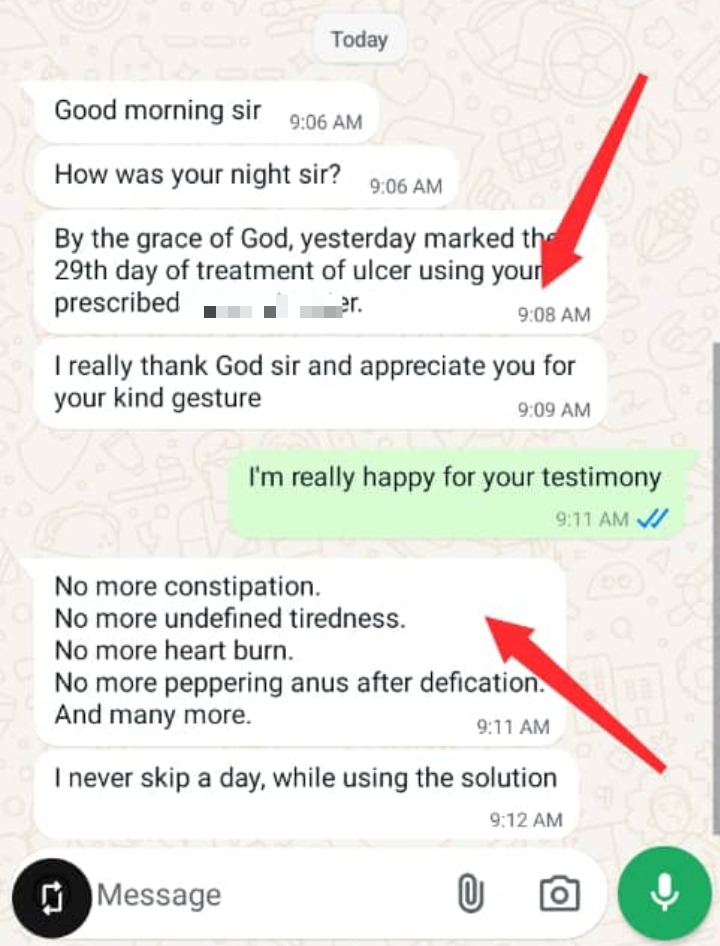The width and height of the screenshot is (720, 946).
Task: Tap the Message input field
Action: 260,894
